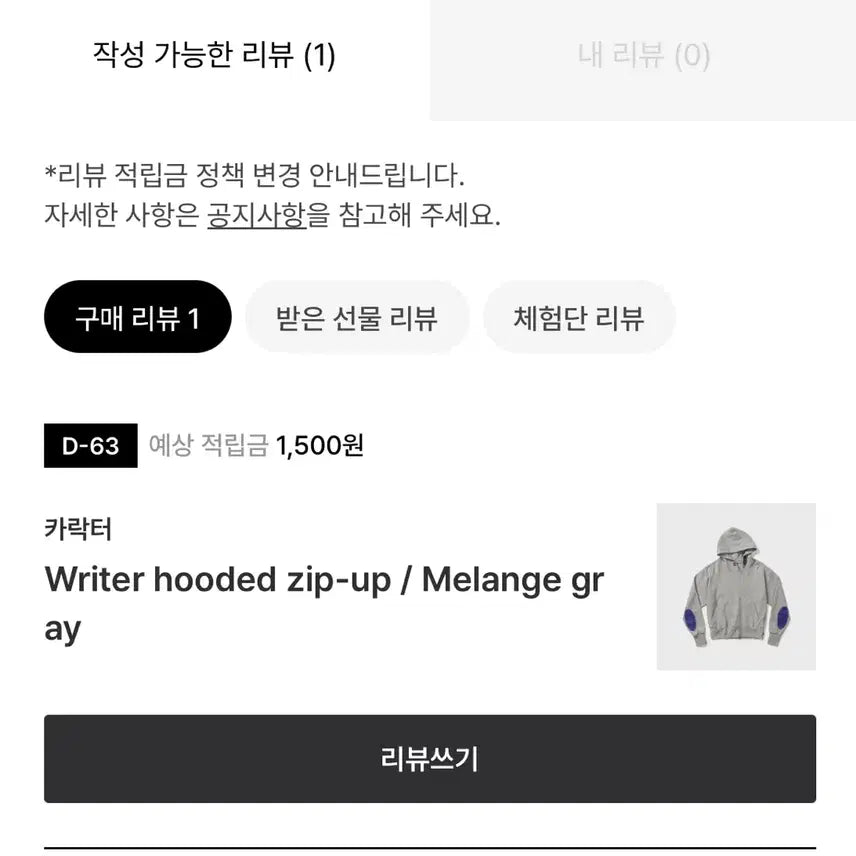Filter by 받은 선물 리뷰
The width and height of the screenshot is (856, 856).
click(357, 317)
